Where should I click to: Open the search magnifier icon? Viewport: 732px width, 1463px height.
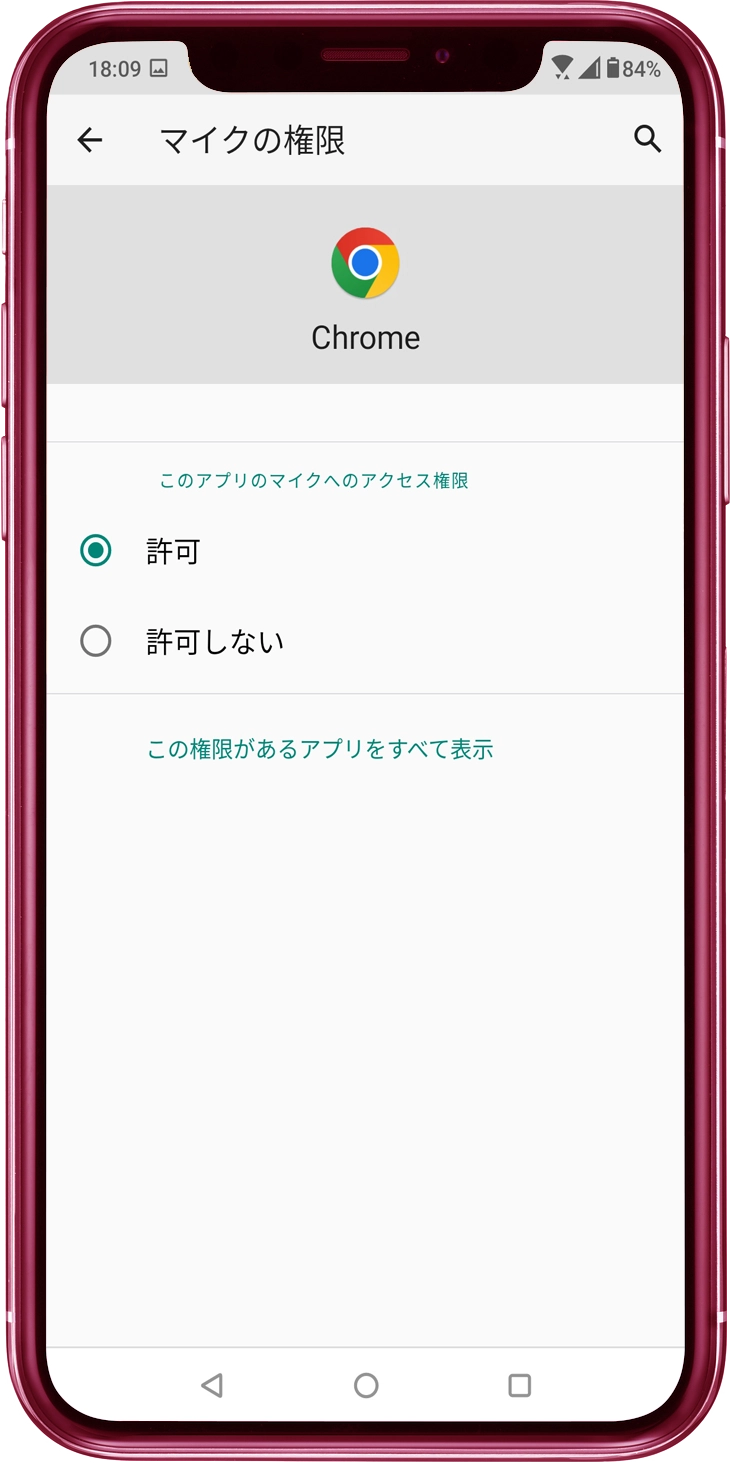[x=648, y=140]
